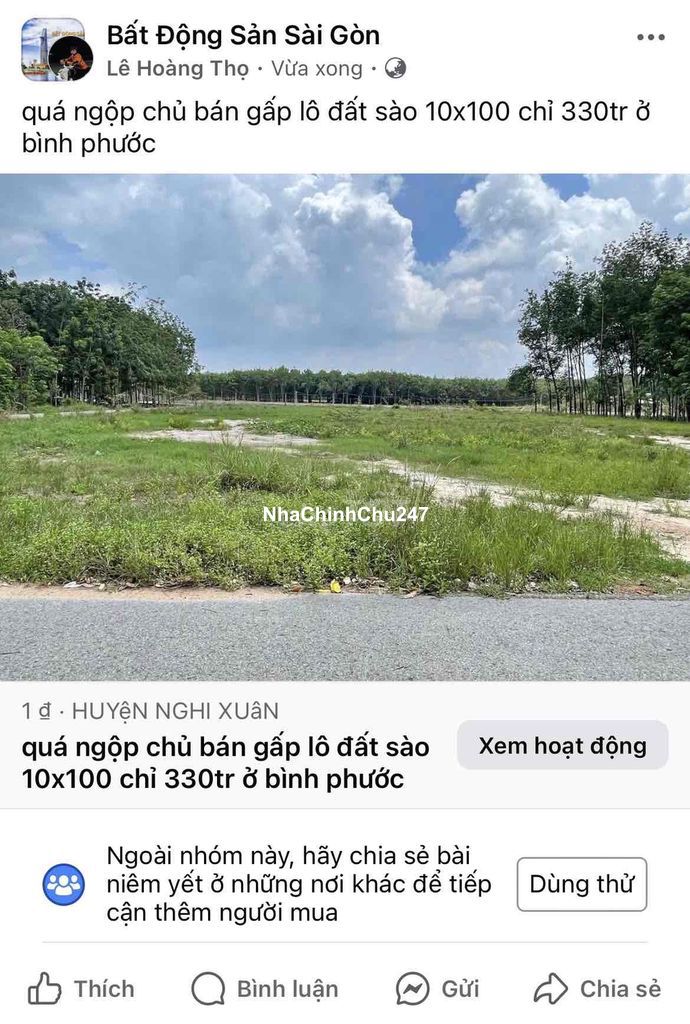The width and height of the screenshot is (690, 1024).
Task: Tap the Xem hoạt động button
Action: click(x=562, y=746)
